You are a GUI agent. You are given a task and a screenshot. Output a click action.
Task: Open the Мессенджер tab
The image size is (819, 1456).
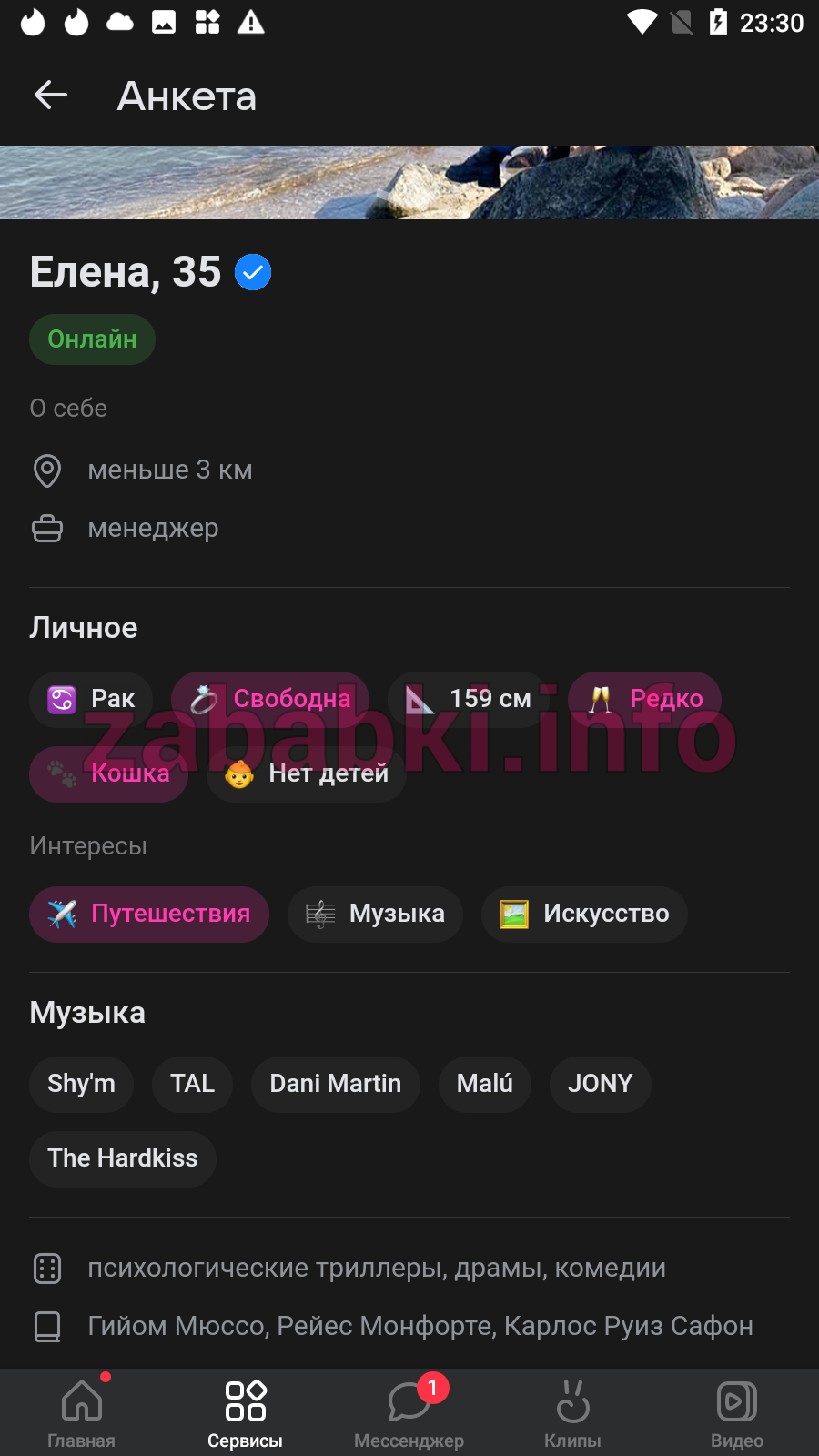[x=409, y=1412]
